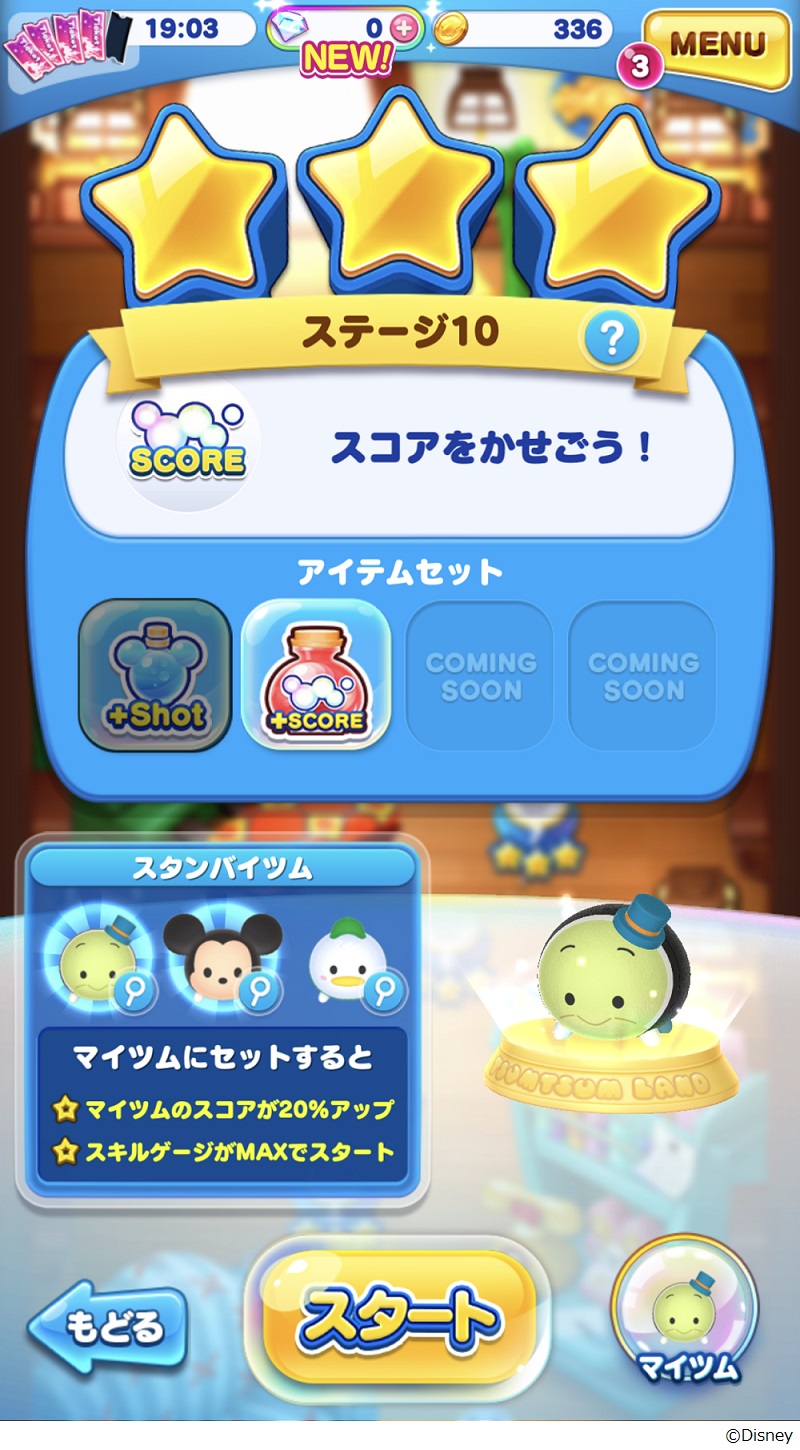Screen dimensions: 800x1450
Task: Open the マイツム selection bubble
Action: tap(684, 1317)
